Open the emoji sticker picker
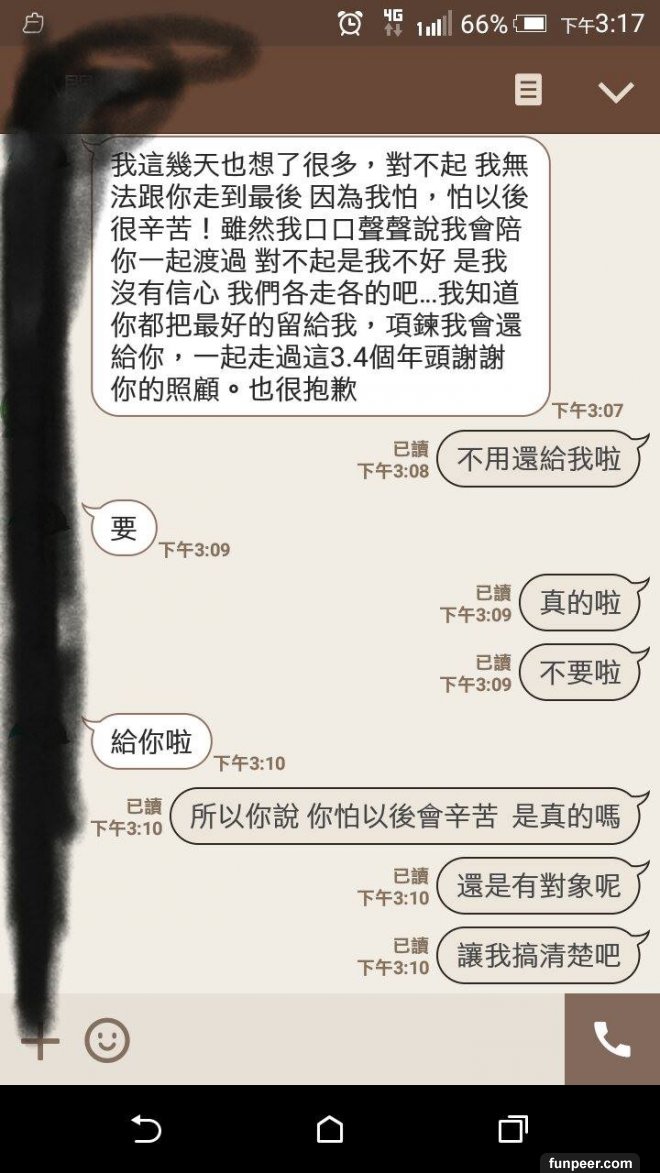This screenshot has width=660, height=1173. click(107, 1040)
